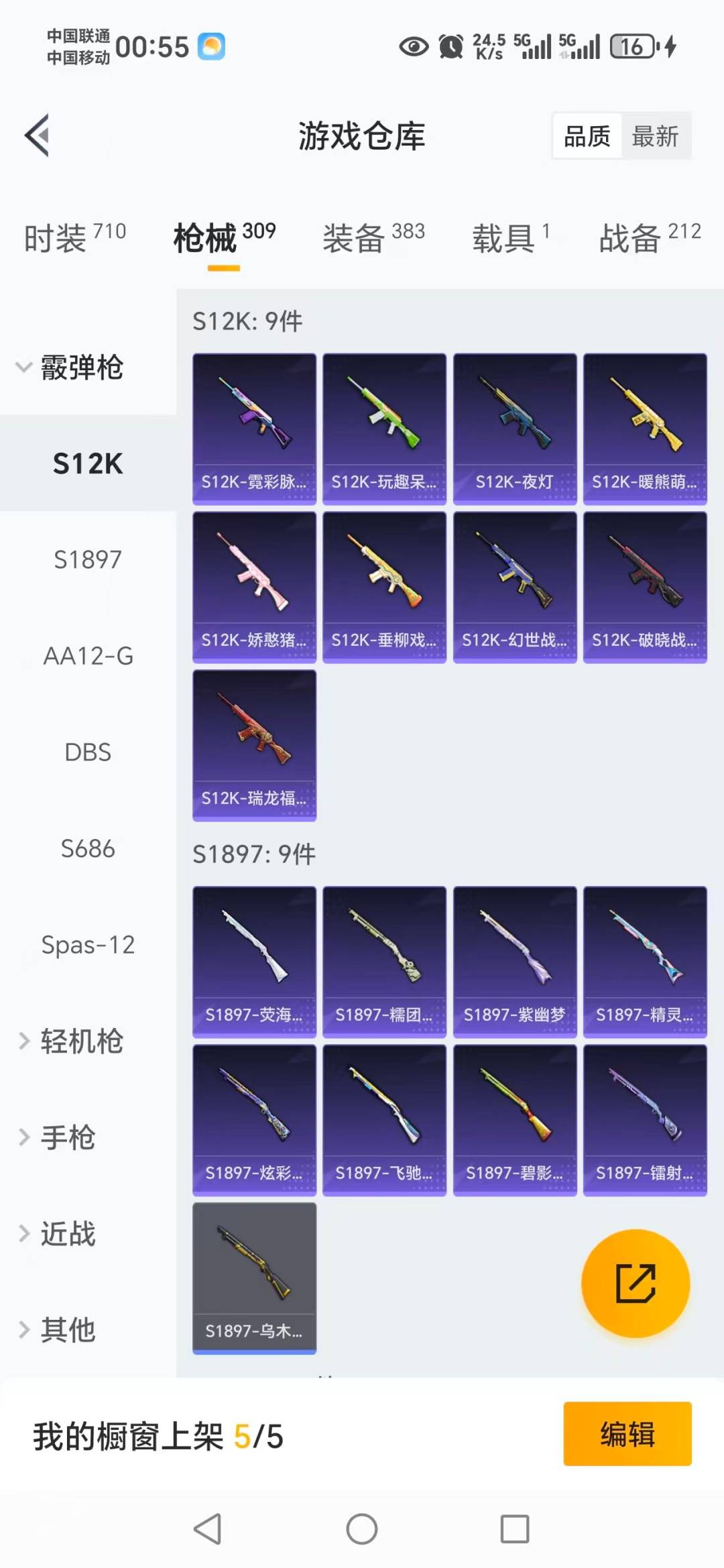Tap the orange share floating button

(635, 1283)
